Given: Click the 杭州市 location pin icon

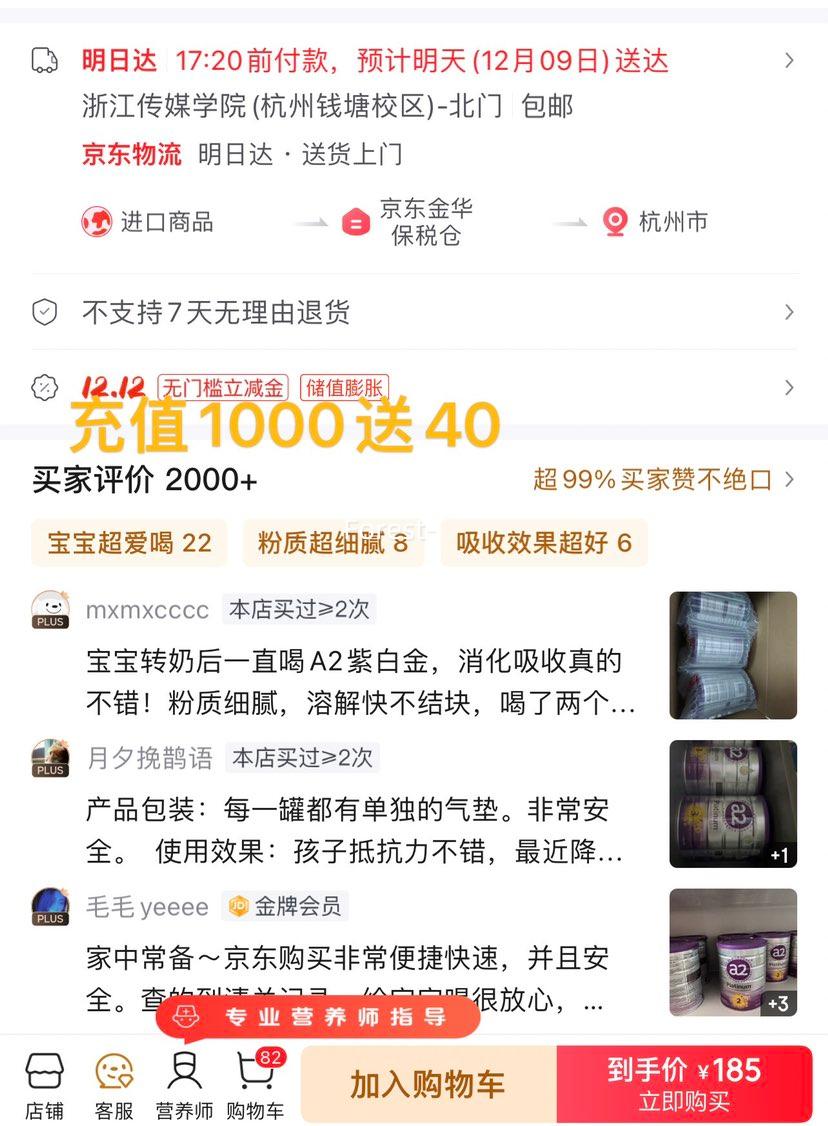Looking at the screenshot, I should click(x=615, y=218).
